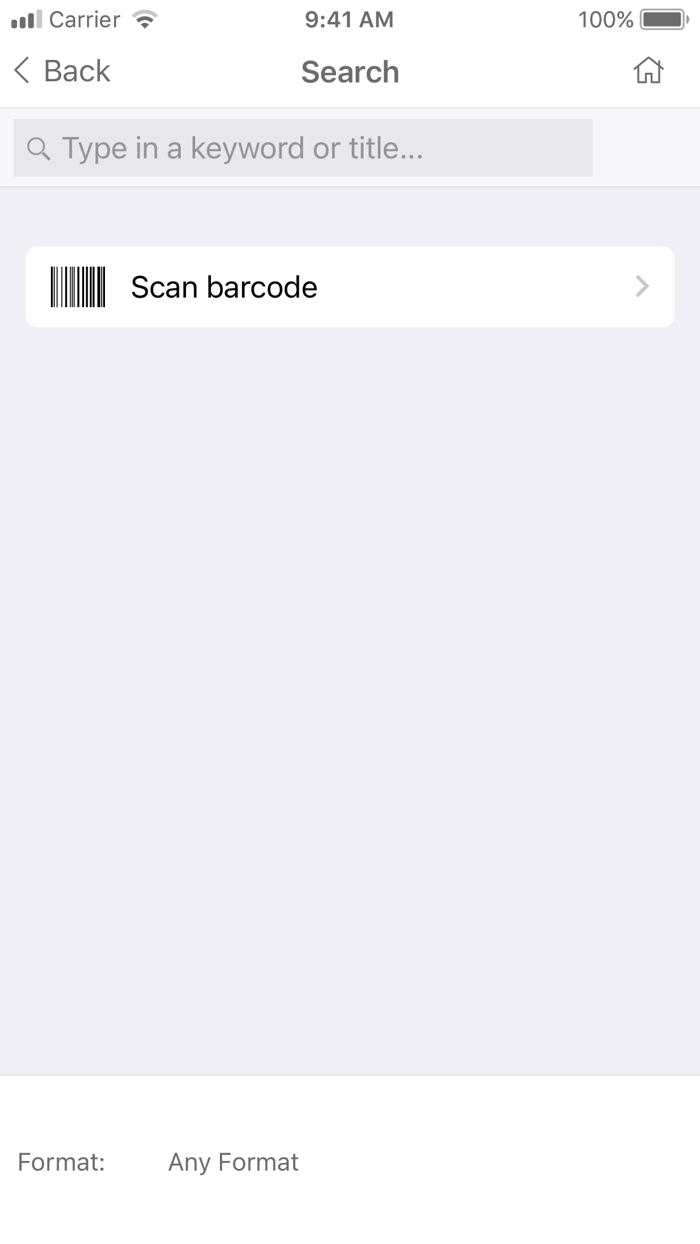Viewport: 700px width, 1244px height.
Task: Focus the keyword or title search field
Action: (303, 148)
